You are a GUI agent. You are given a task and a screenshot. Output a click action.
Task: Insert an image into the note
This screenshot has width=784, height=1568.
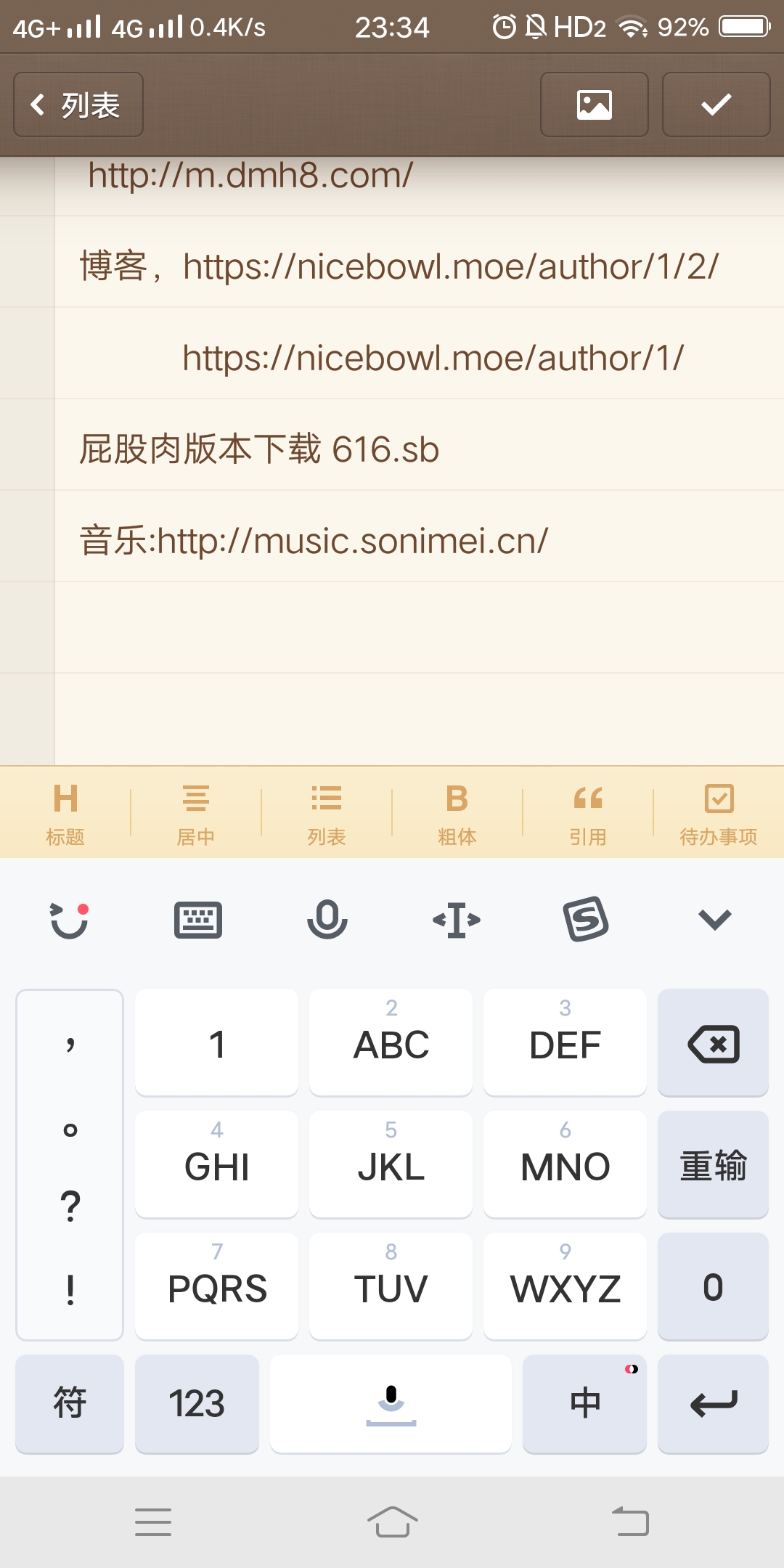(594, 105)
